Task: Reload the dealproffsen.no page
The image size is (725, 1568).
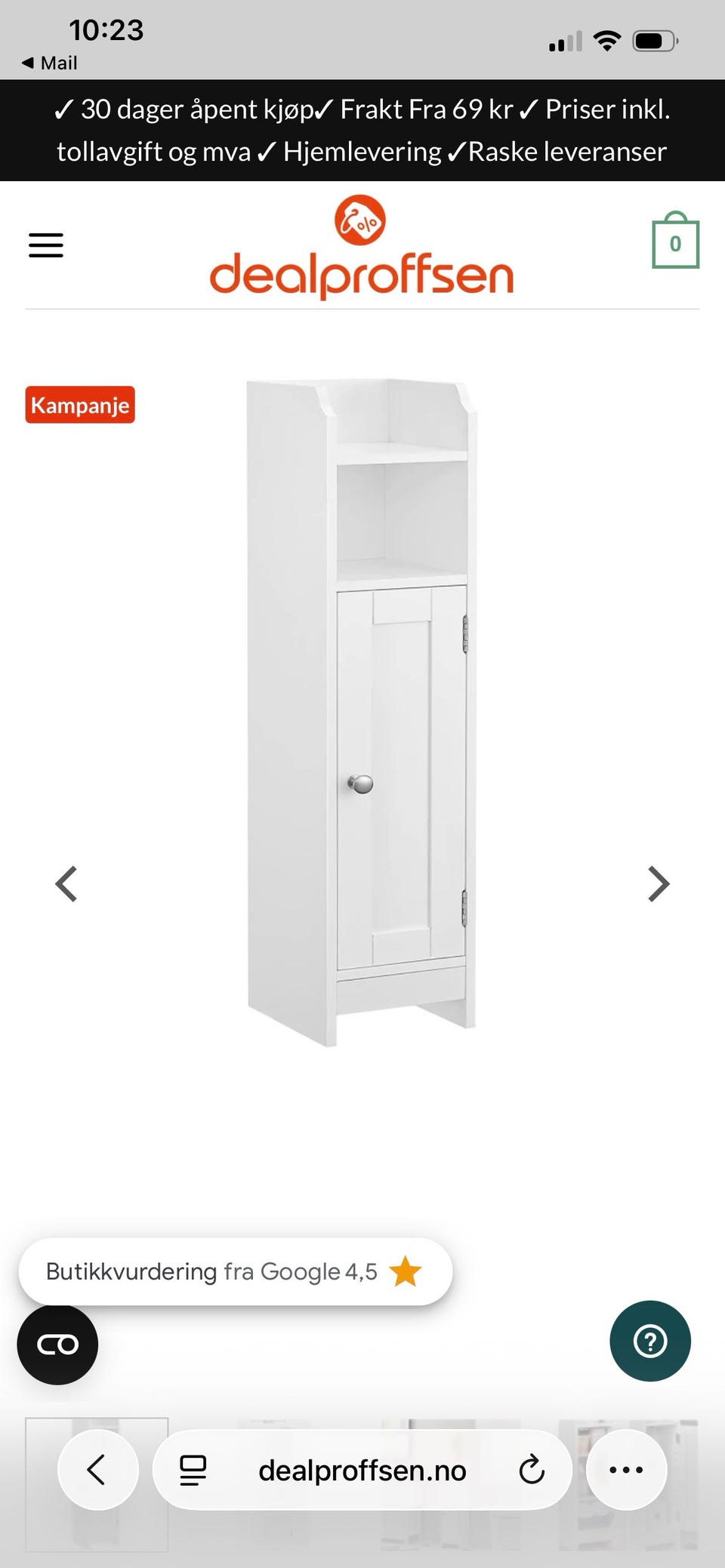Action: (x=532, y=1470)
